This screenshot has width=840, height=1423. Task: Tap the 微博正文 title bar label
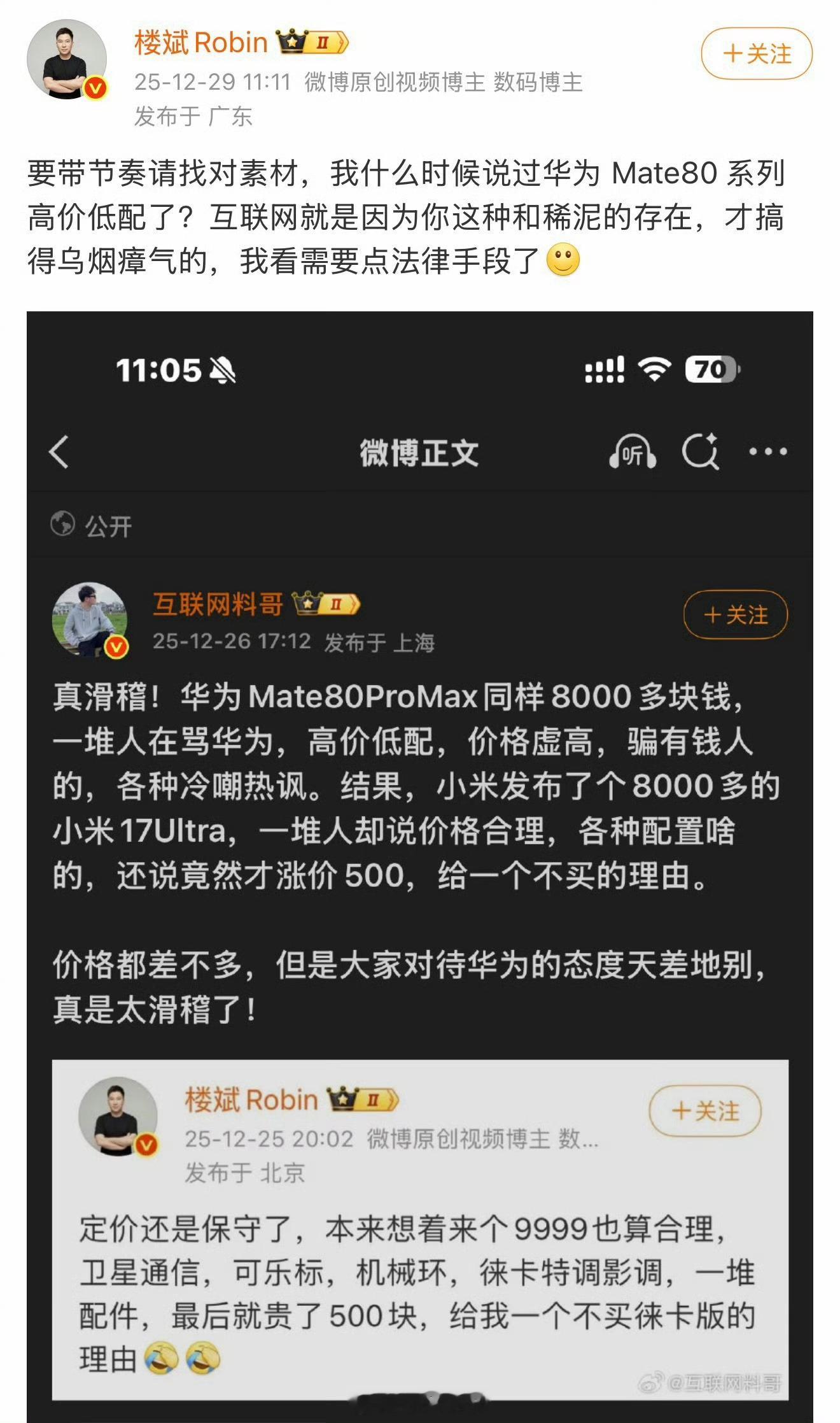pos(420,451)
